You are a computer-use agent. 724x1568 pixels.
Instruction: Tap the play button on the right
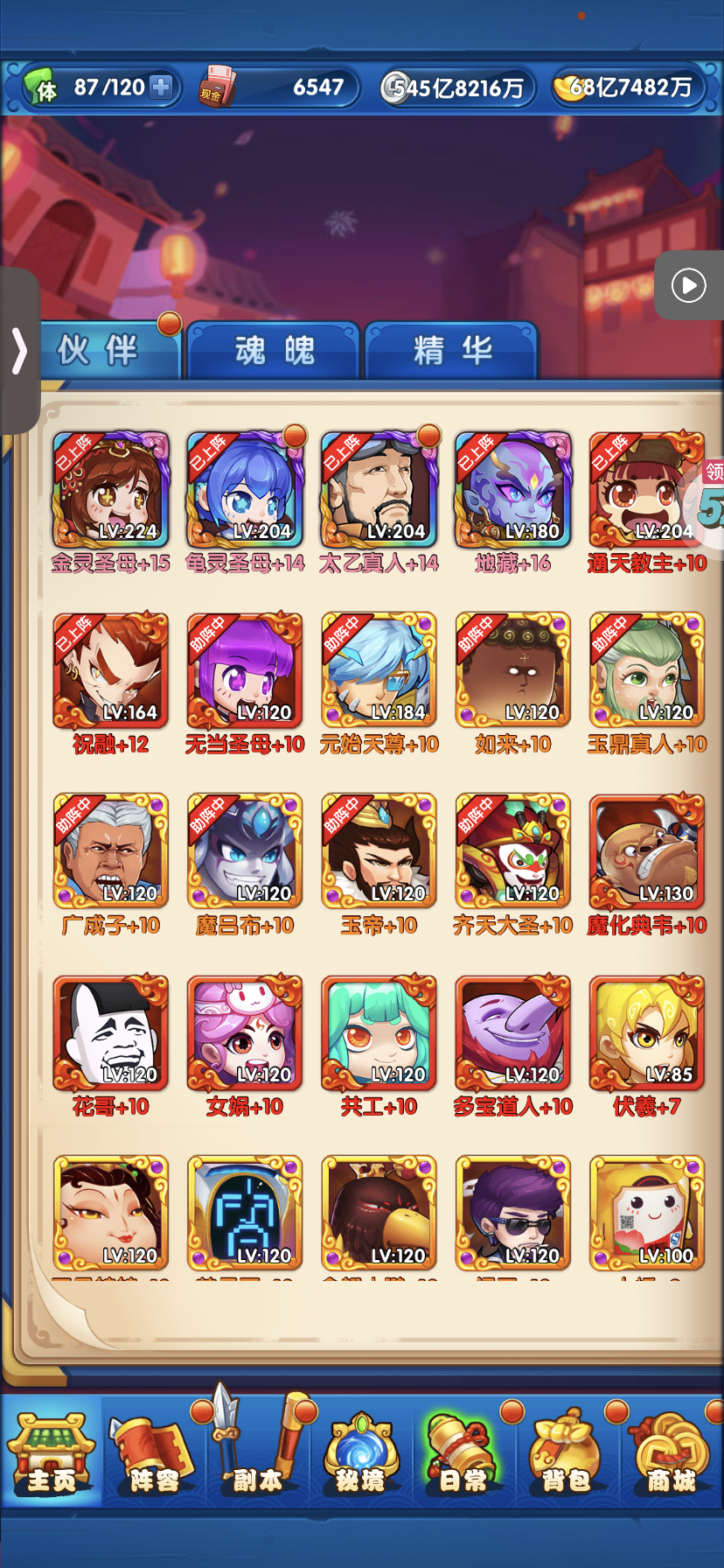[x=688, y=285]
